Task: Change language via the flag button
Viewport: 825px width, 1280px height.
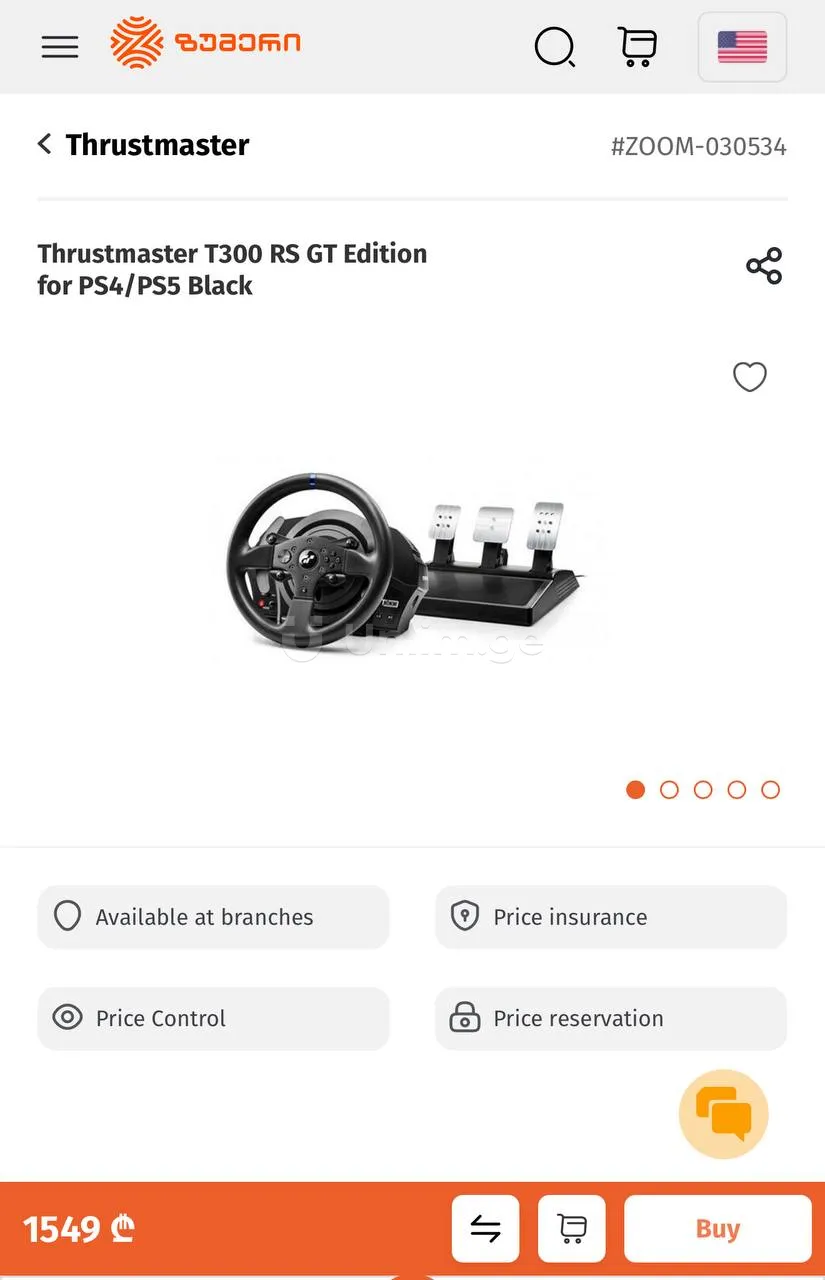Action: click(x=742, y=46)
